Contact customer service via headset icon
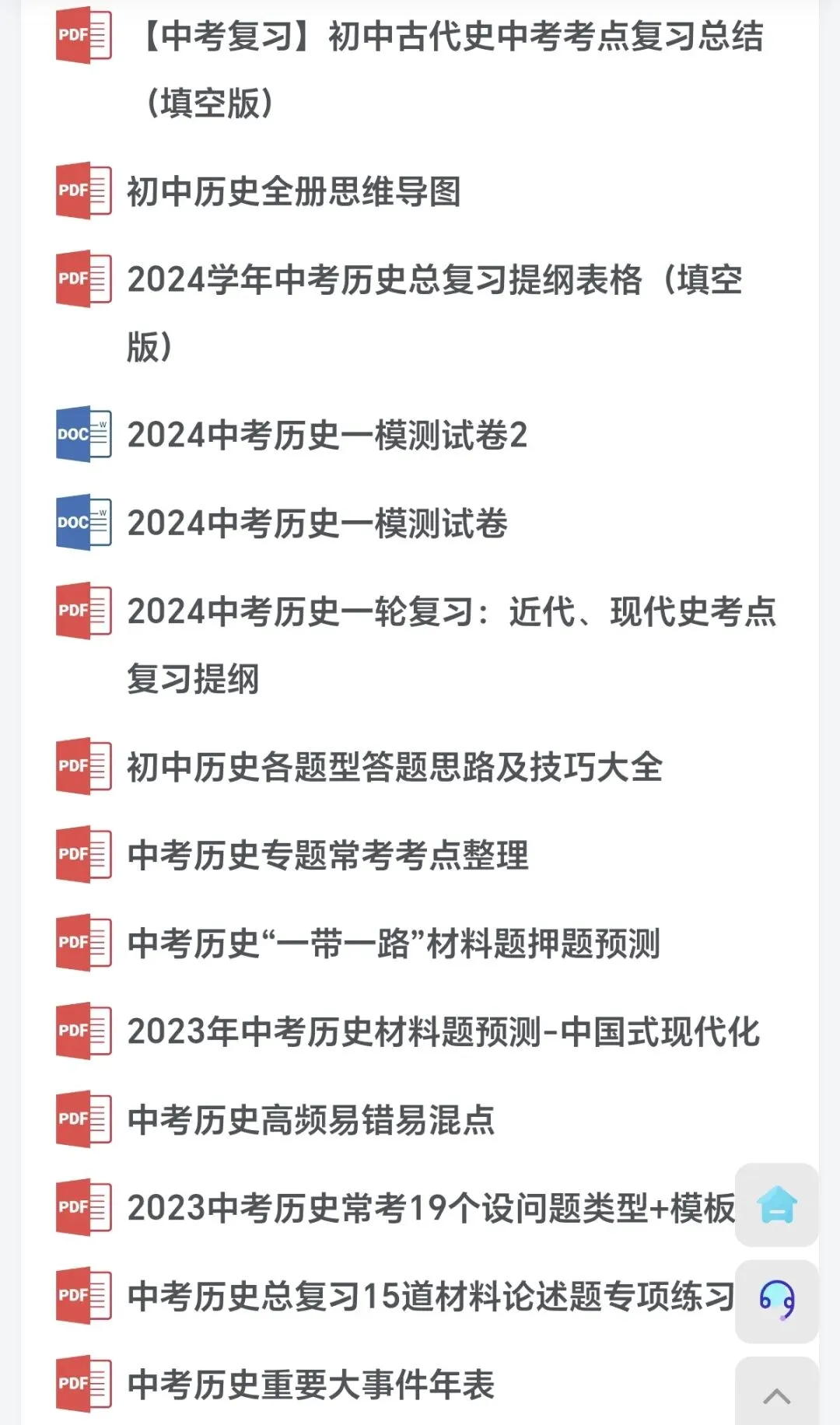This screenshot has width=840, height=1425. point(777,1300)
